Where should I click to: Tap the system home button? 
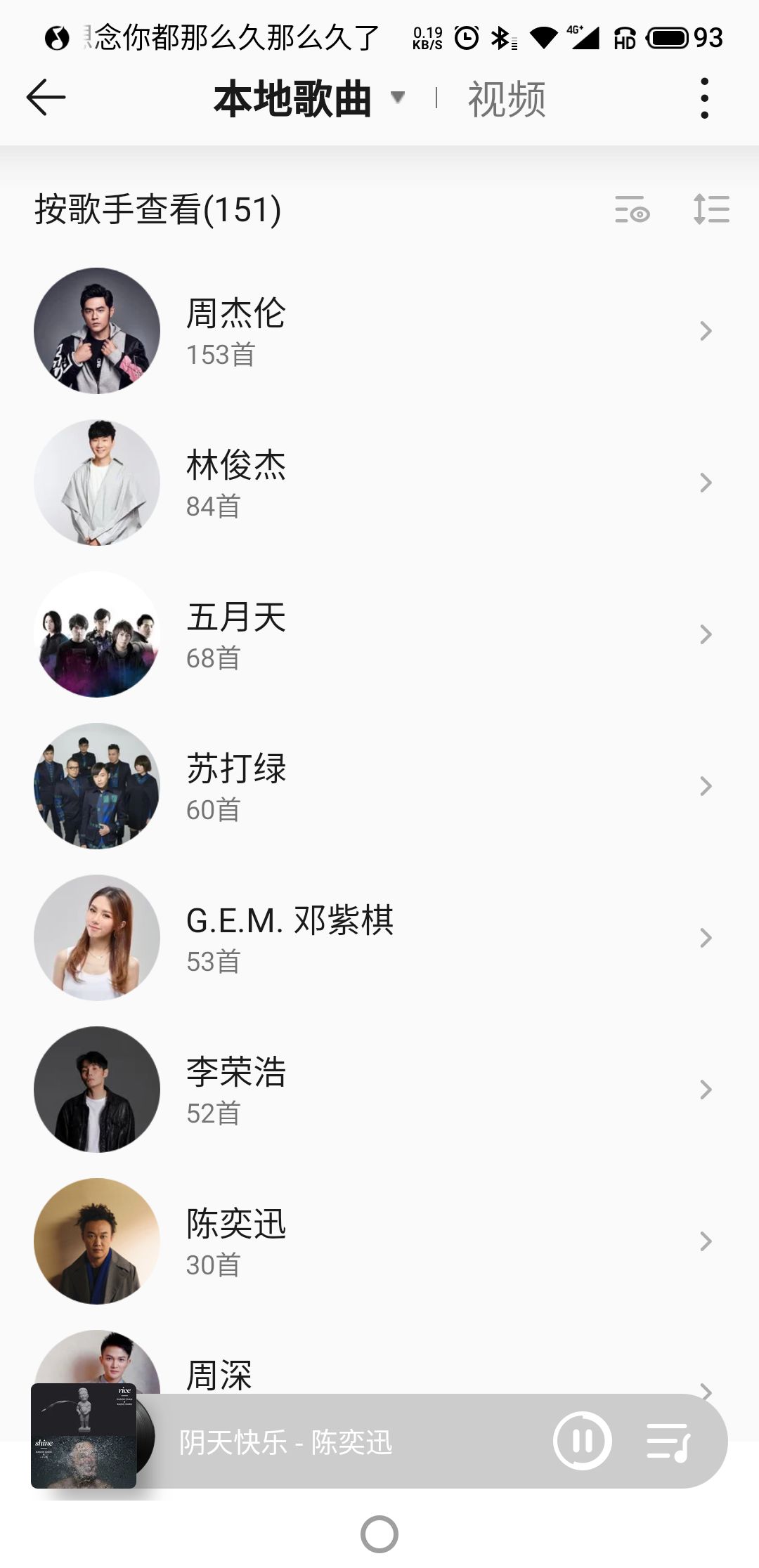(379, 1534)
